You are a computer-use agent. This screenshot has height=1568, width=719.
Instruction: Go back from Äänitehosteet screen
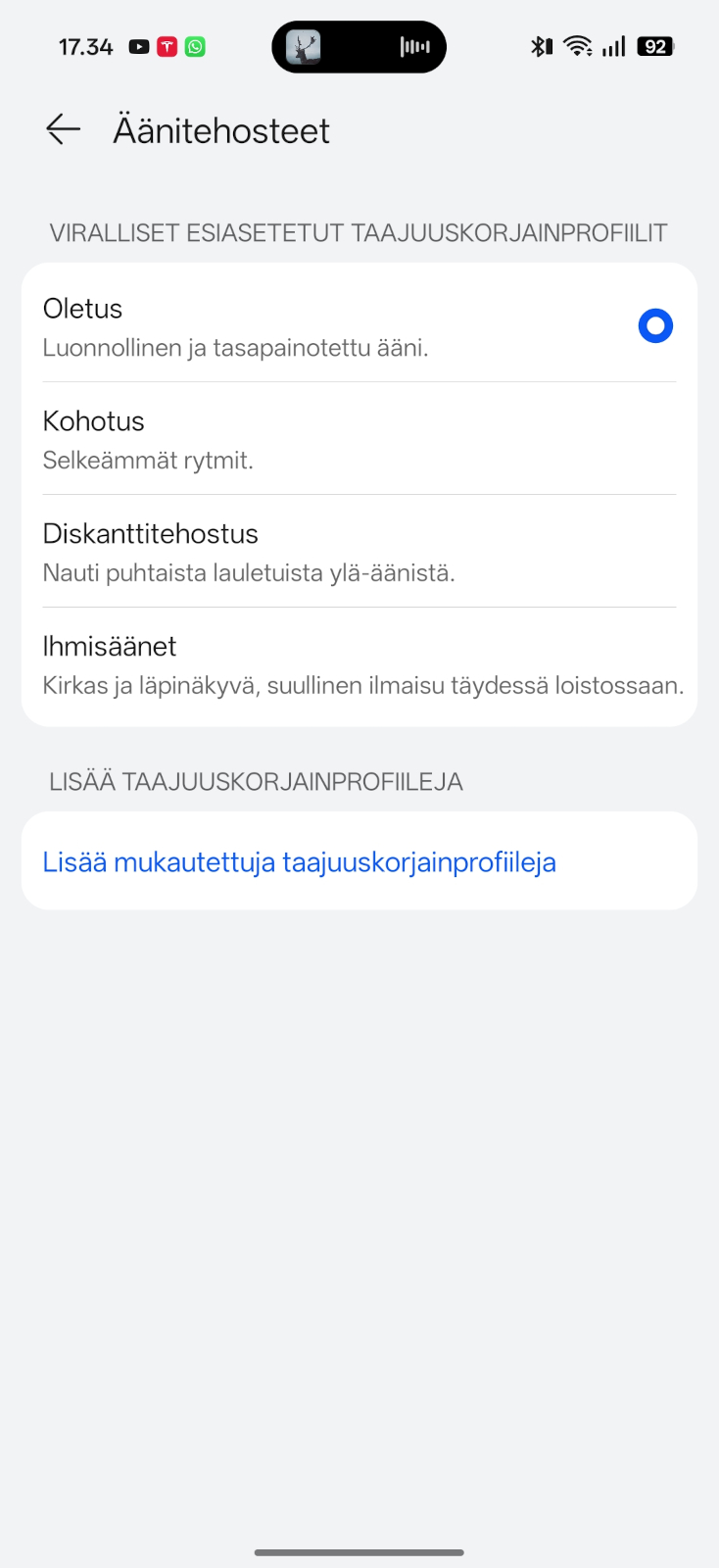click(63, 129)
